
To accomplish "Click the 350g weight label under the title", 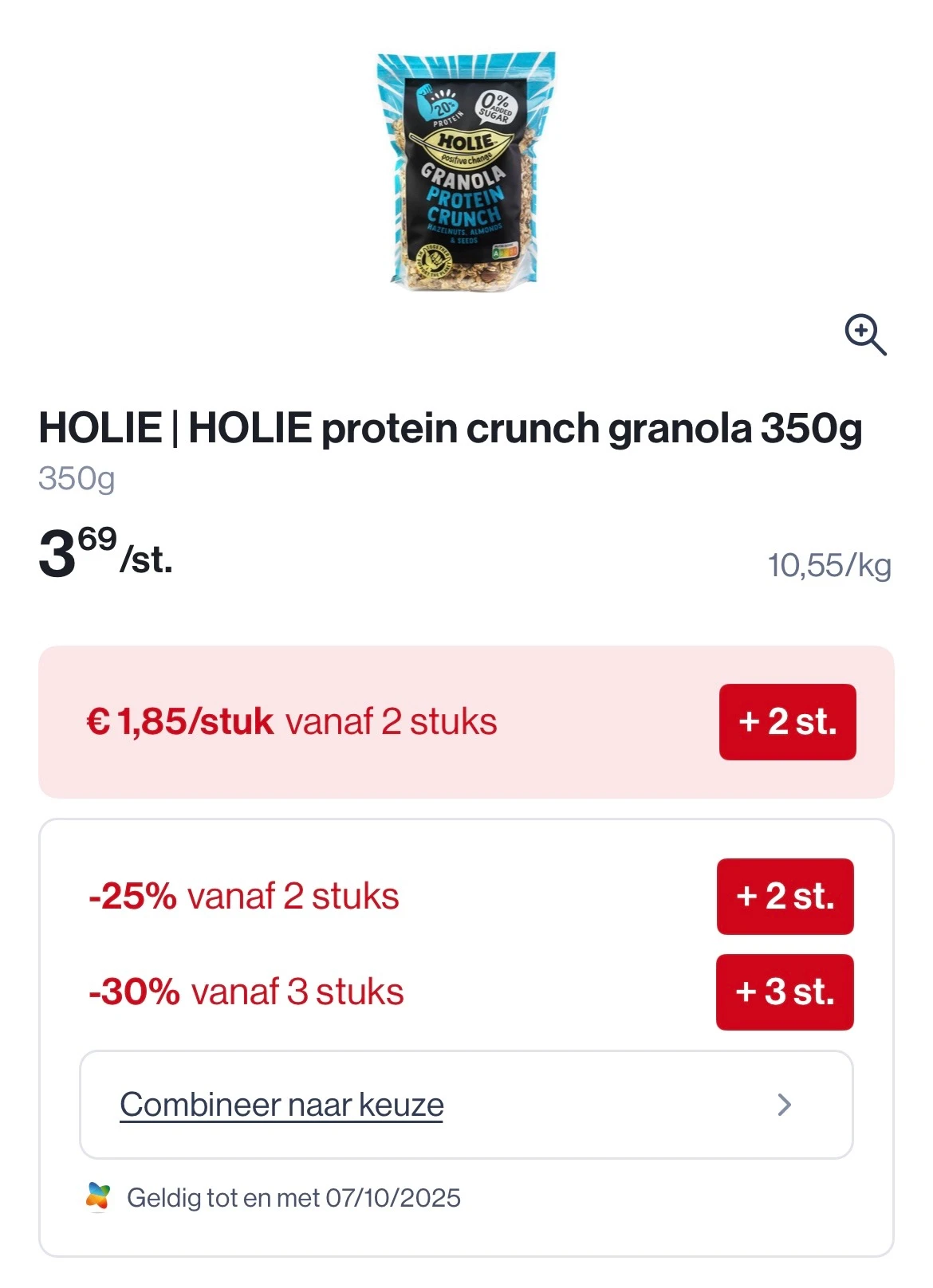I will click(x=76, y=477).
